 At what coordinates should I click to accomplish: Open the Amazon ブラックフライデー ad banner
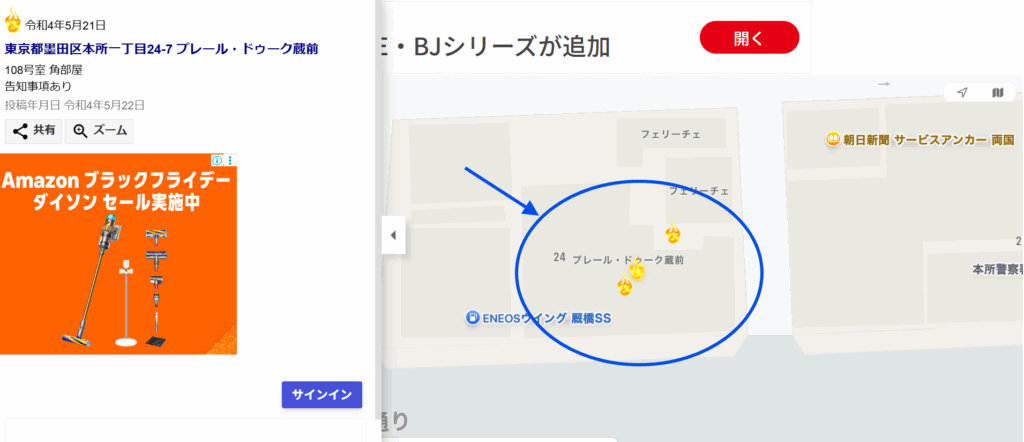118,253
